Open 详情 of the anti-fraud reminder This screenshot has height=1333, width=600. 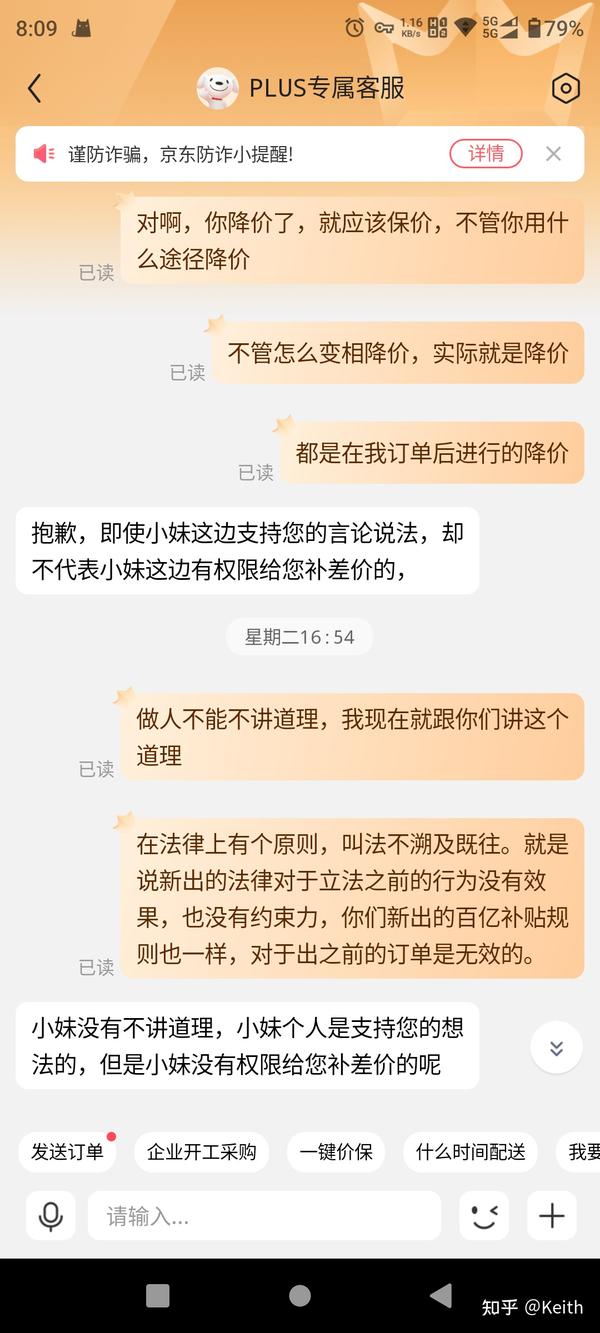[486, 154]
